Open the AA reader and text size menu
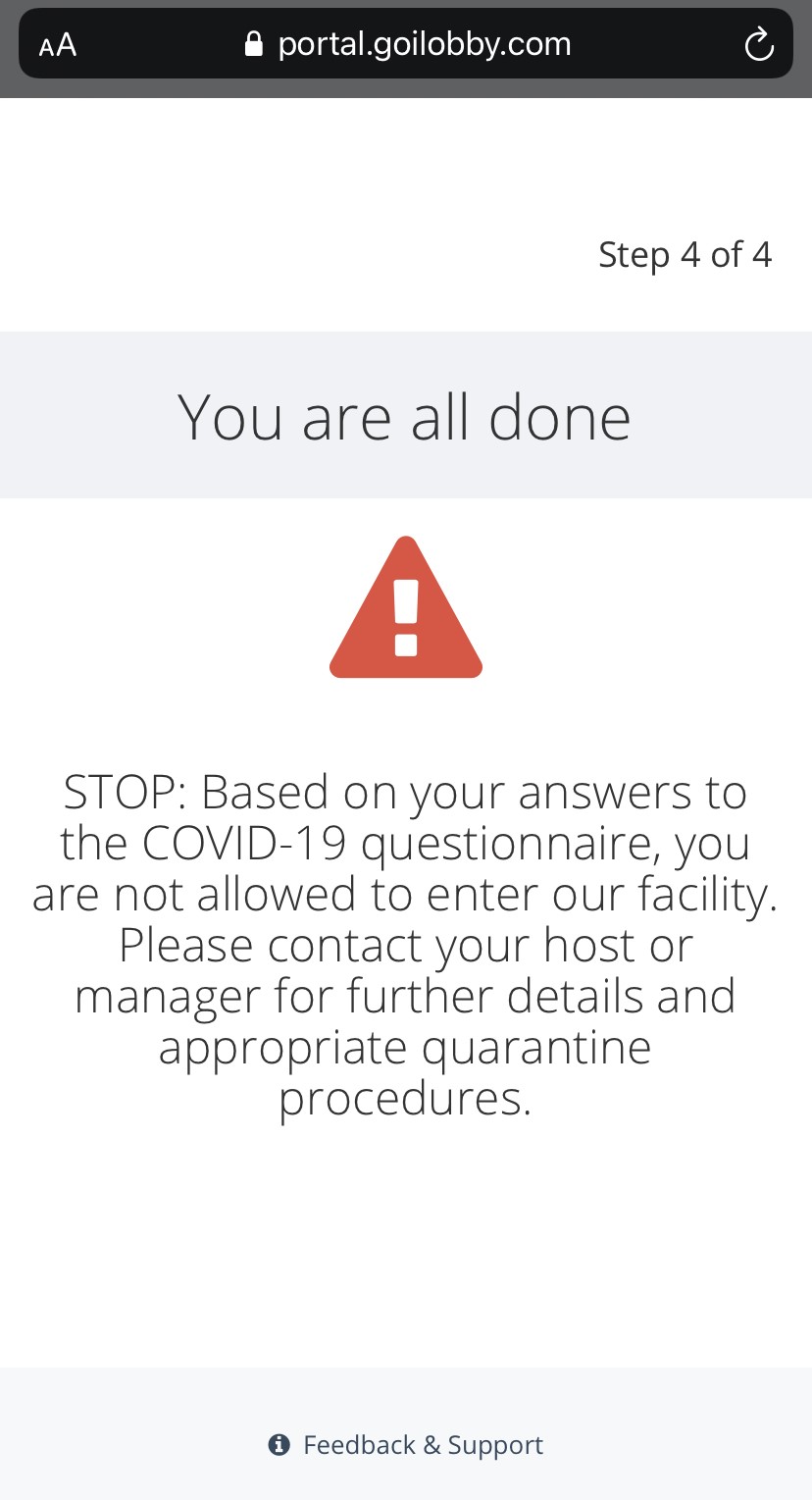Screen dimensions: 812x1500 tap(58, 45)
